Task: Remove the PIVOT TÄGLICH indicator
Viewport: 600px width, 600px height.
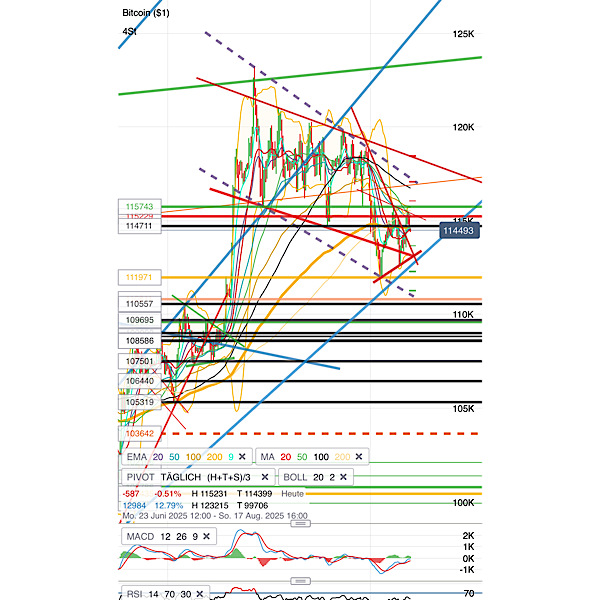Action: [266, 478]
